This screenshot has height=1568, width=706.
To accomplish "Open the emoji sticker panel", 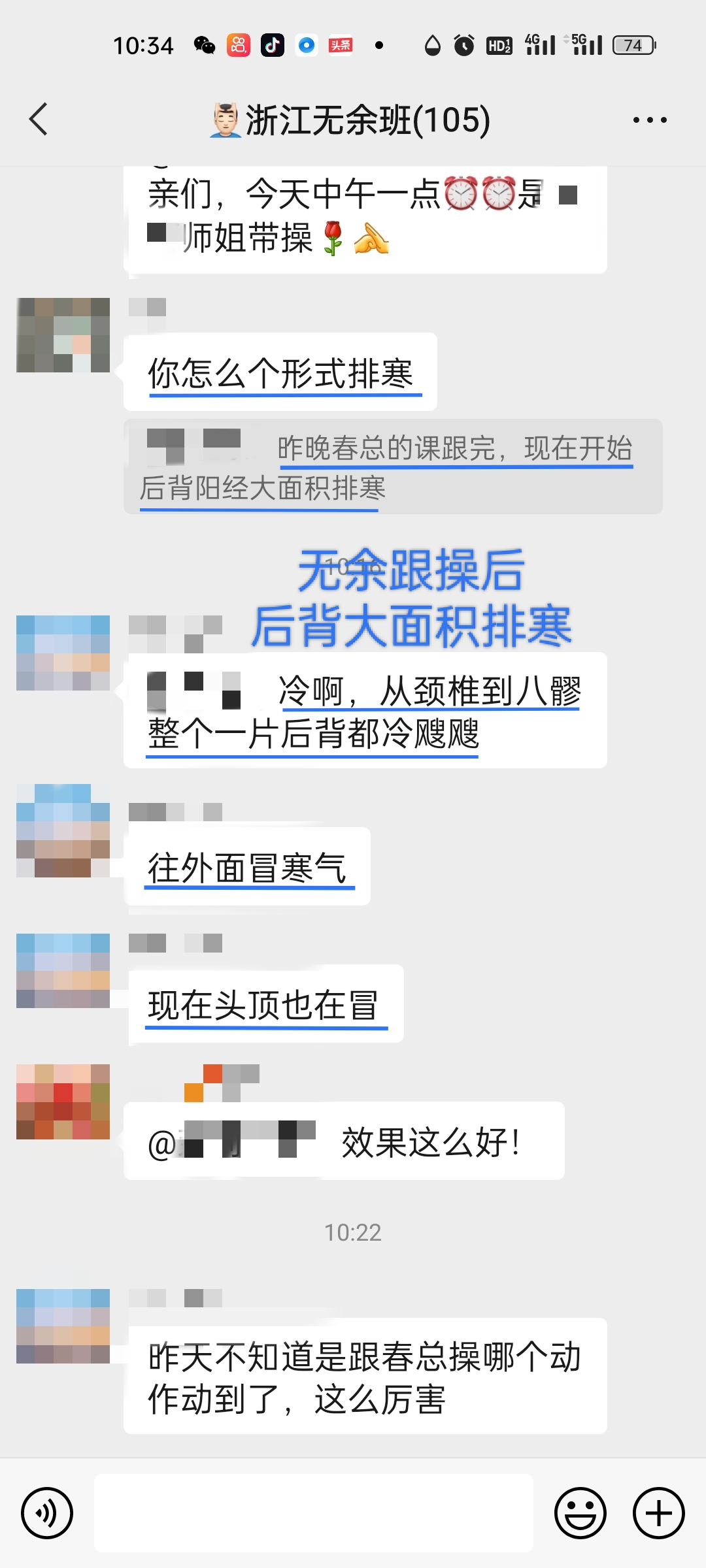I will pos(580,1512).
